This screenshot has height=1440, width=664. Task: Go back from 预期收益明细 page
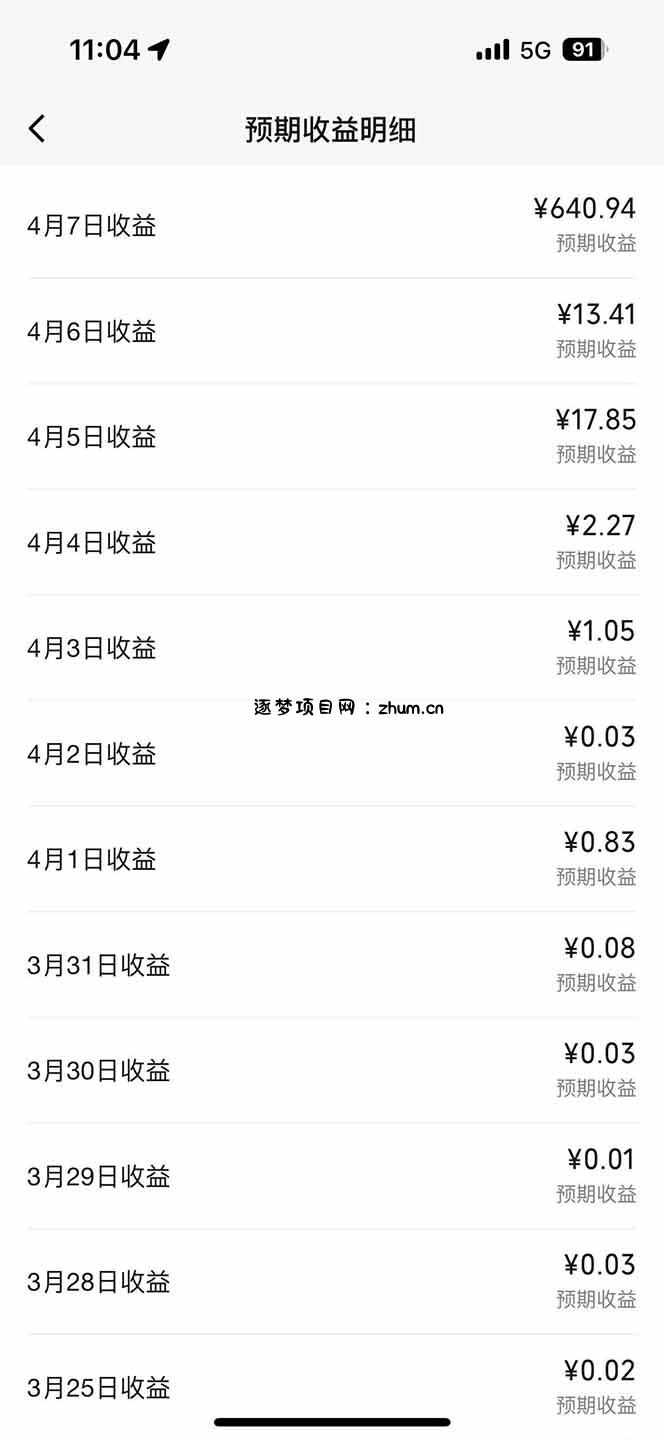[37, 129]
